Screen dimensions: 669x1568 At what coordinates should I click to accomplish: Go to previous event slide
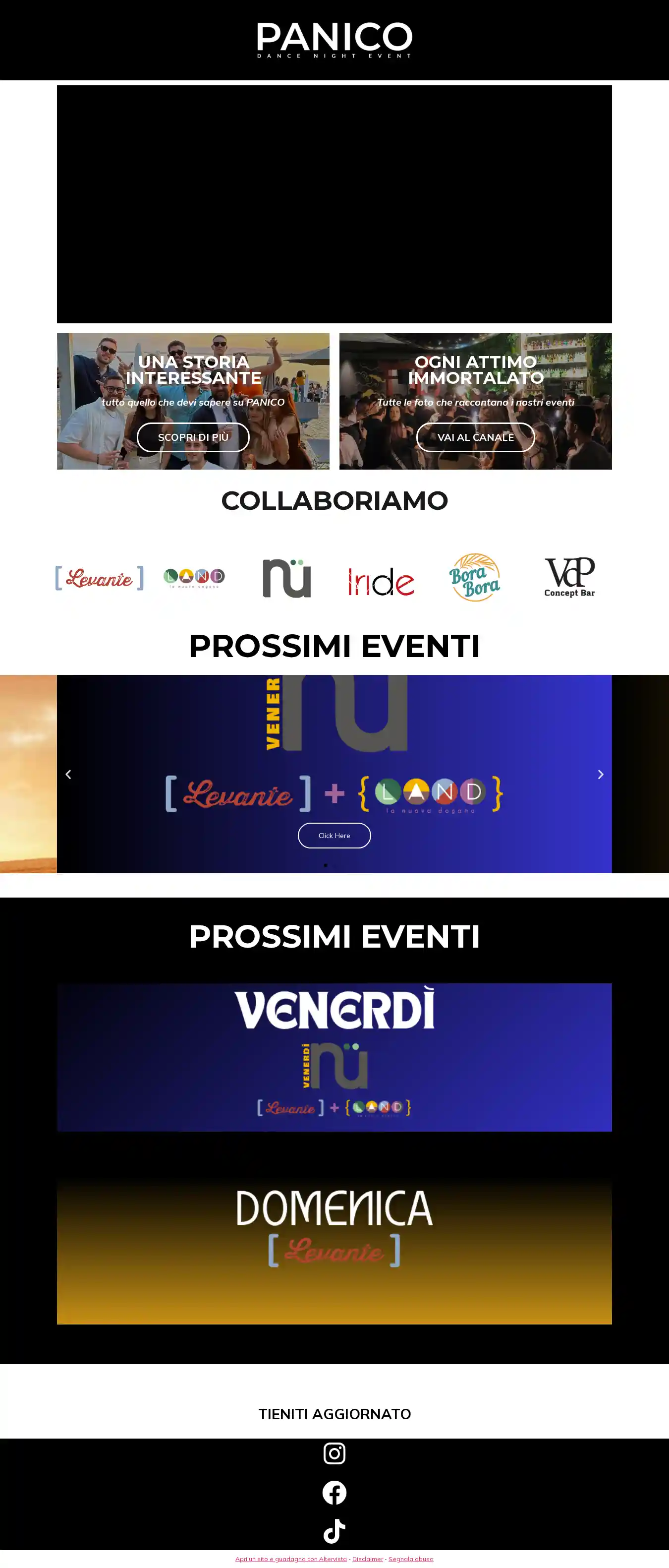68,774
